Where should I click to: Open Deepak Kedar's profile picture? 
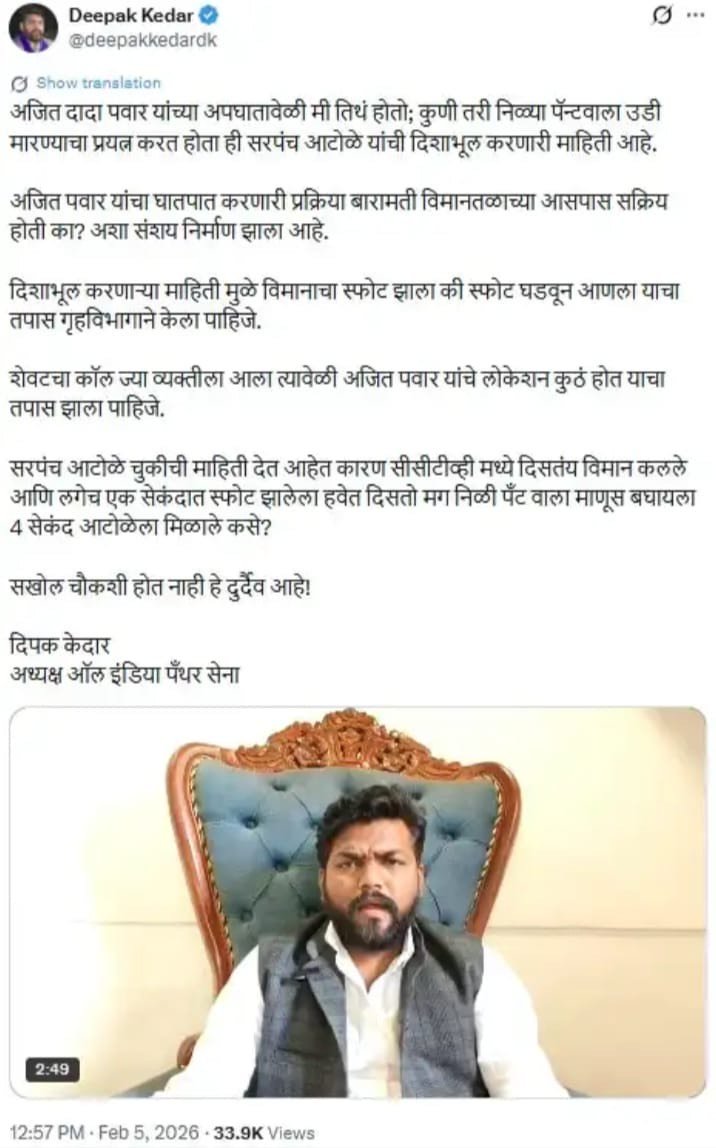(33, 28)
